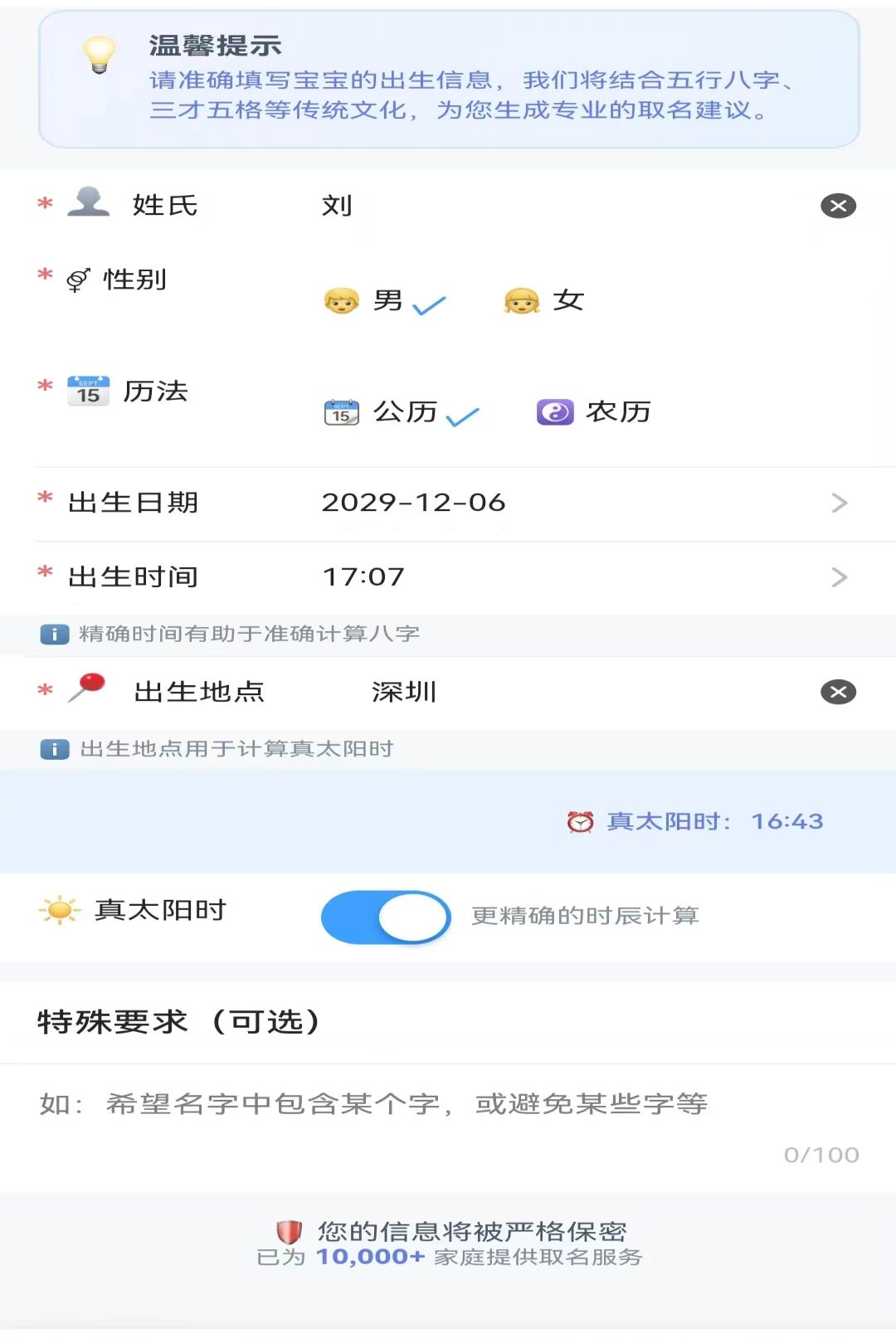Select 女 as gender
The width and height of the screenshot is (896, 1338).
pyautogui.click(x=544, y=300)
